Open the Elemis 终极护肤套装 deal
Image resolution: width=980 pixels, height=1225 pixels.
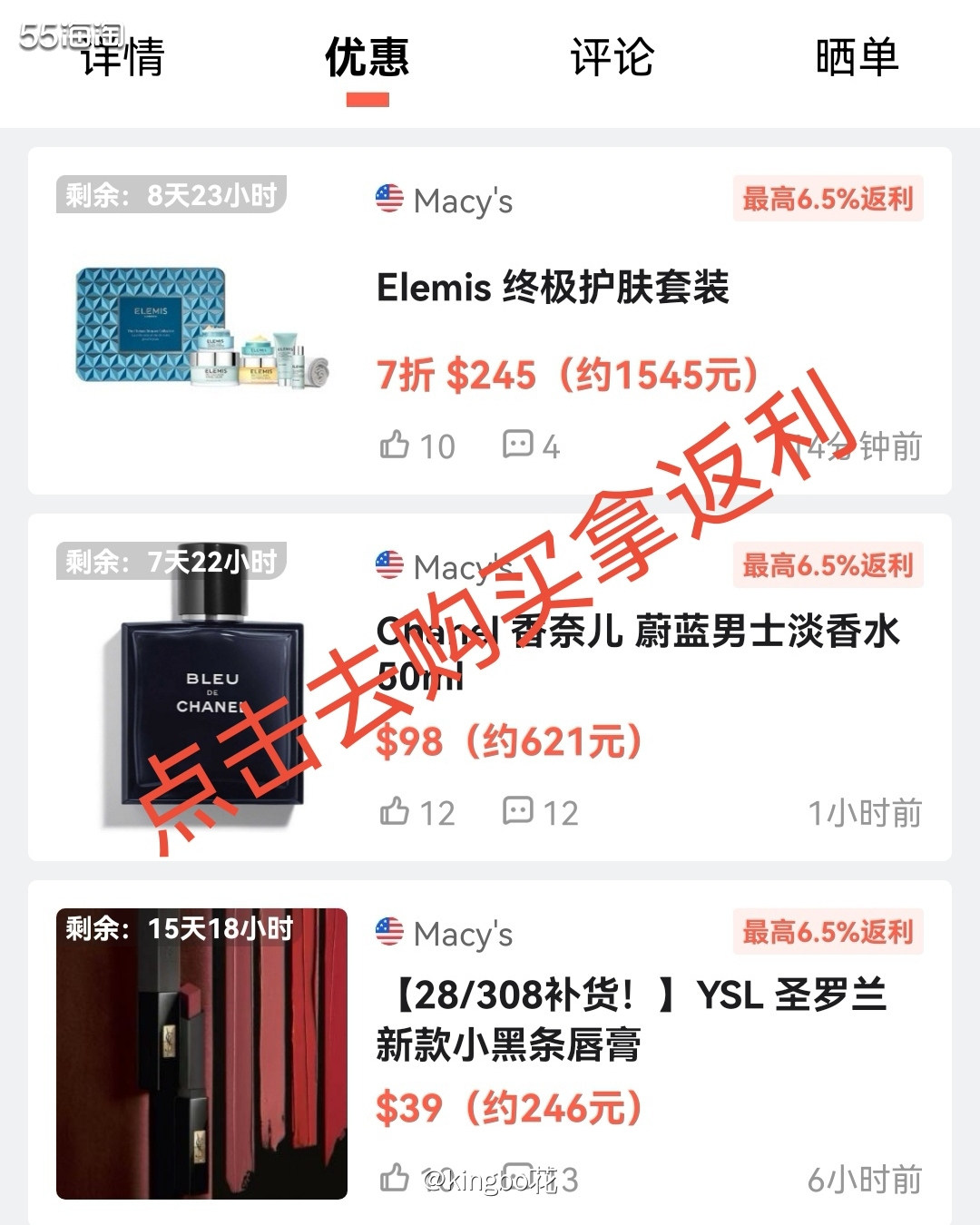tap(553, 289)
